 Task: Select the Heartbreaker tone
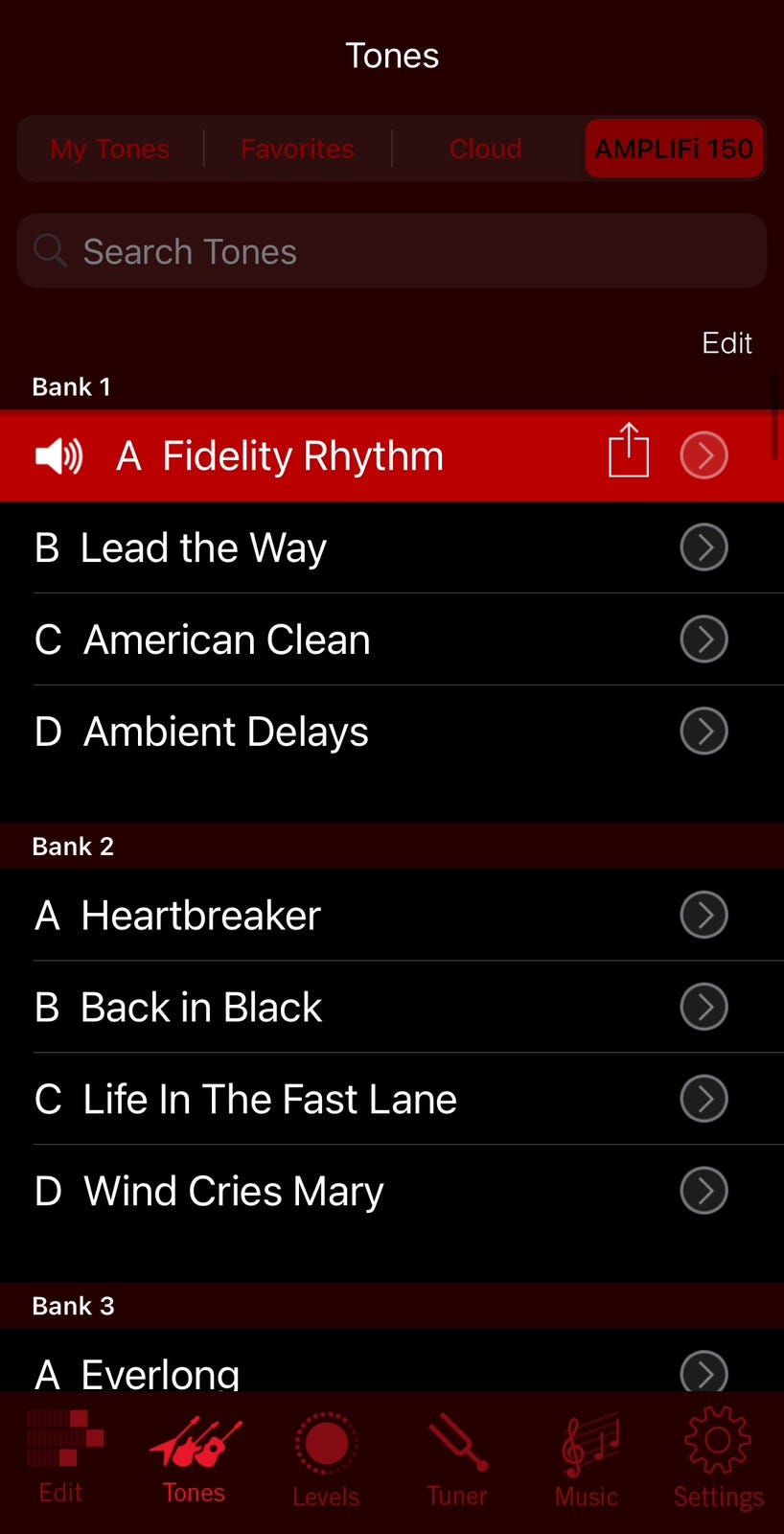click(x=201, y=916)
